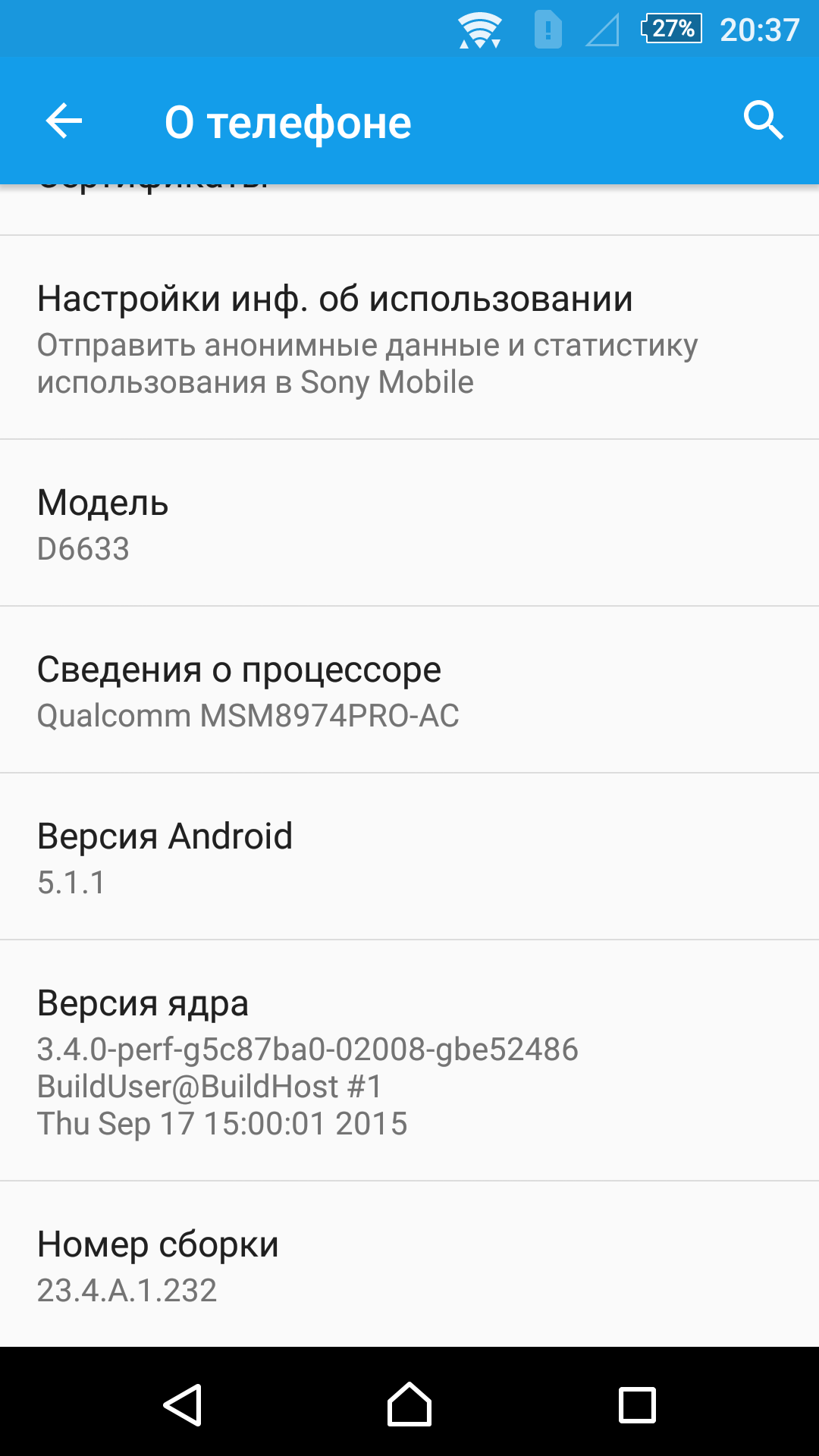Image resolution: width=819 pixels, height=1456 pixels.
Task: Go to the home screen via the system bar
Action: tap(409, 1404)
